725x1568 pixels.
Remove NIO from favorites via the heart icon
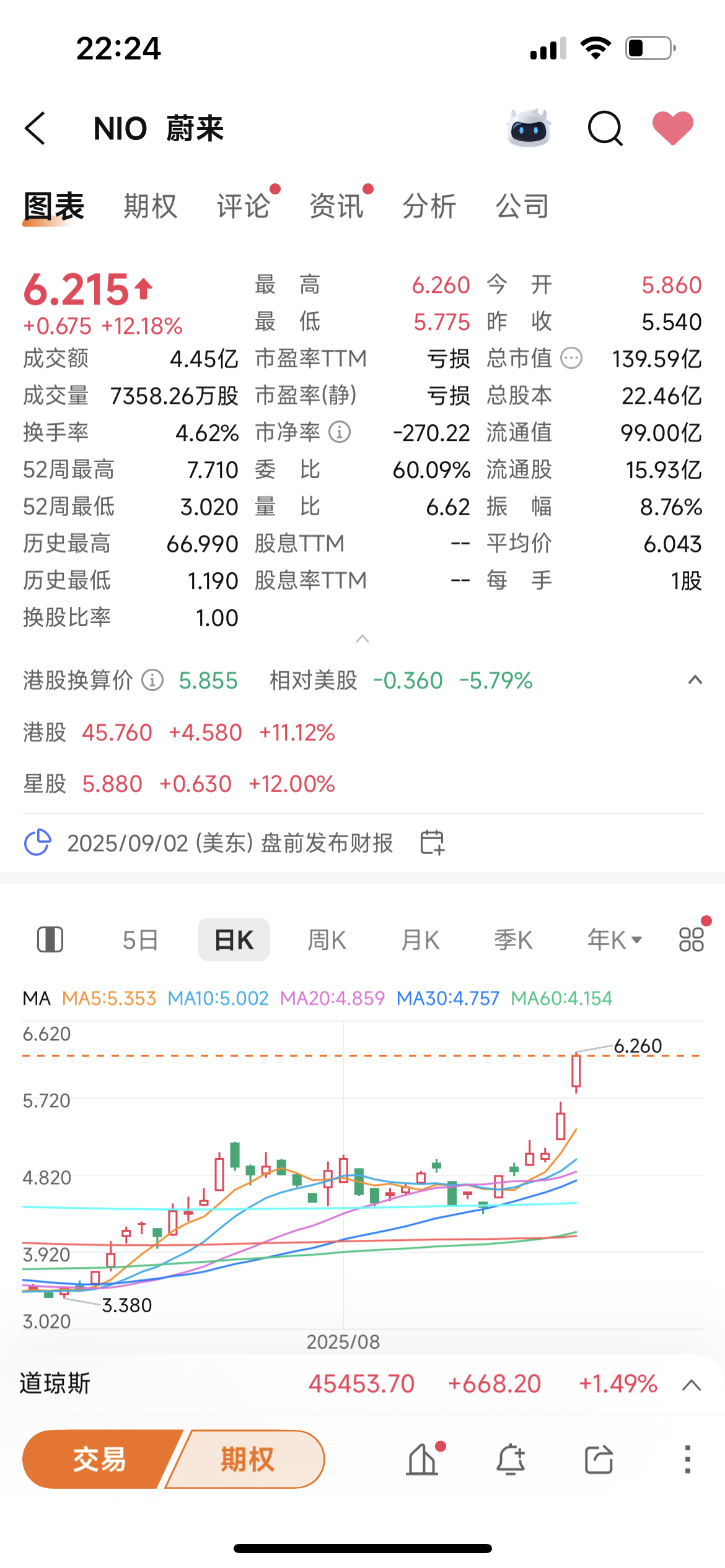pos(673,128)
